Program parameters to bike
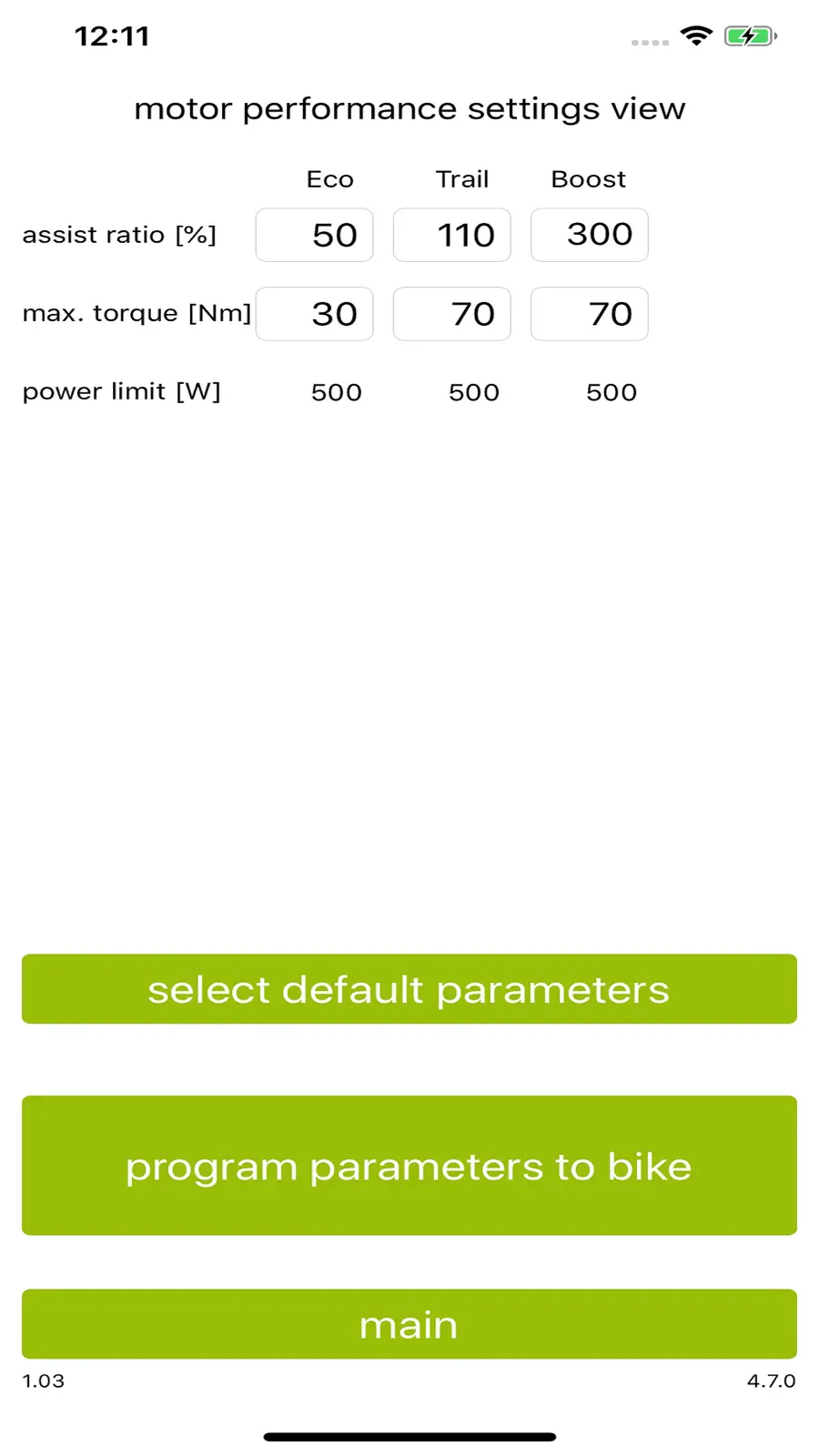Viewport: 819px width, 1456px height. coord(409,1166)
